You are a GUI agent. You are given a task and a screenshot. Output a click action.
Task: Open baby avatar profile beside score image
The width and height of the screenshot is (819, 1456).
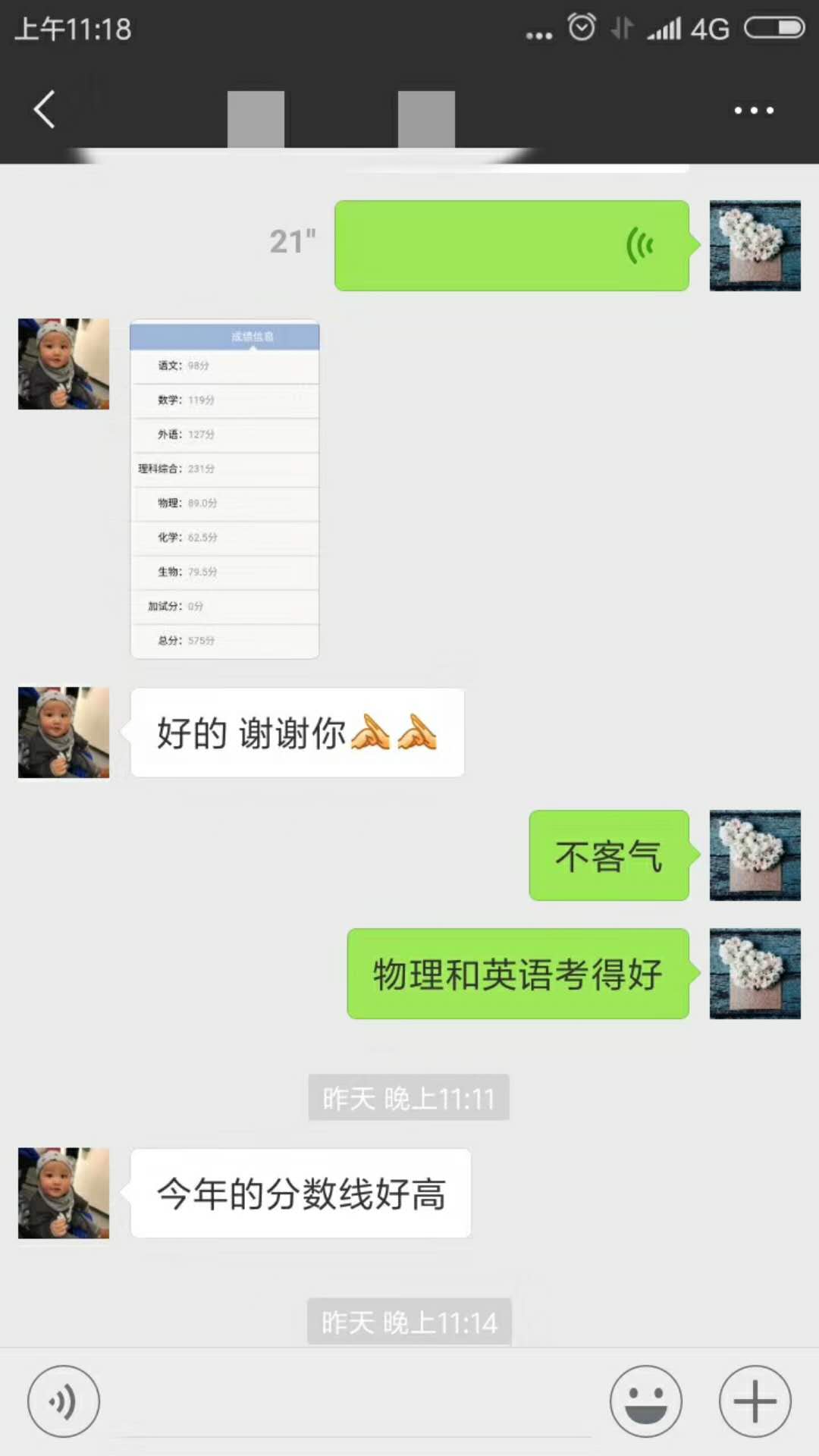pyautogui.click(x=64, y=364)
